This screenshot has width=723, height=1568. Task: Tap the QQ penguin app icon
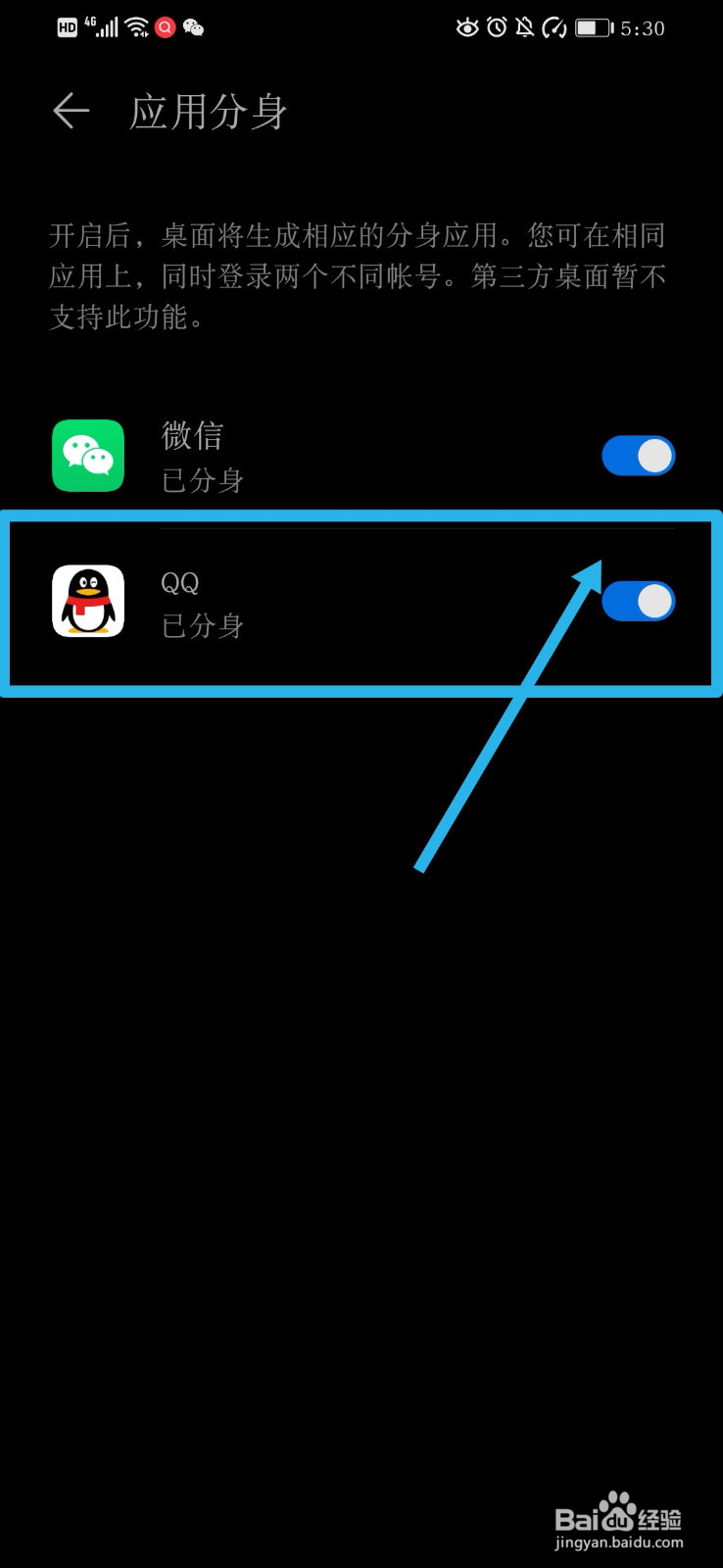click(x=87, y=600)
